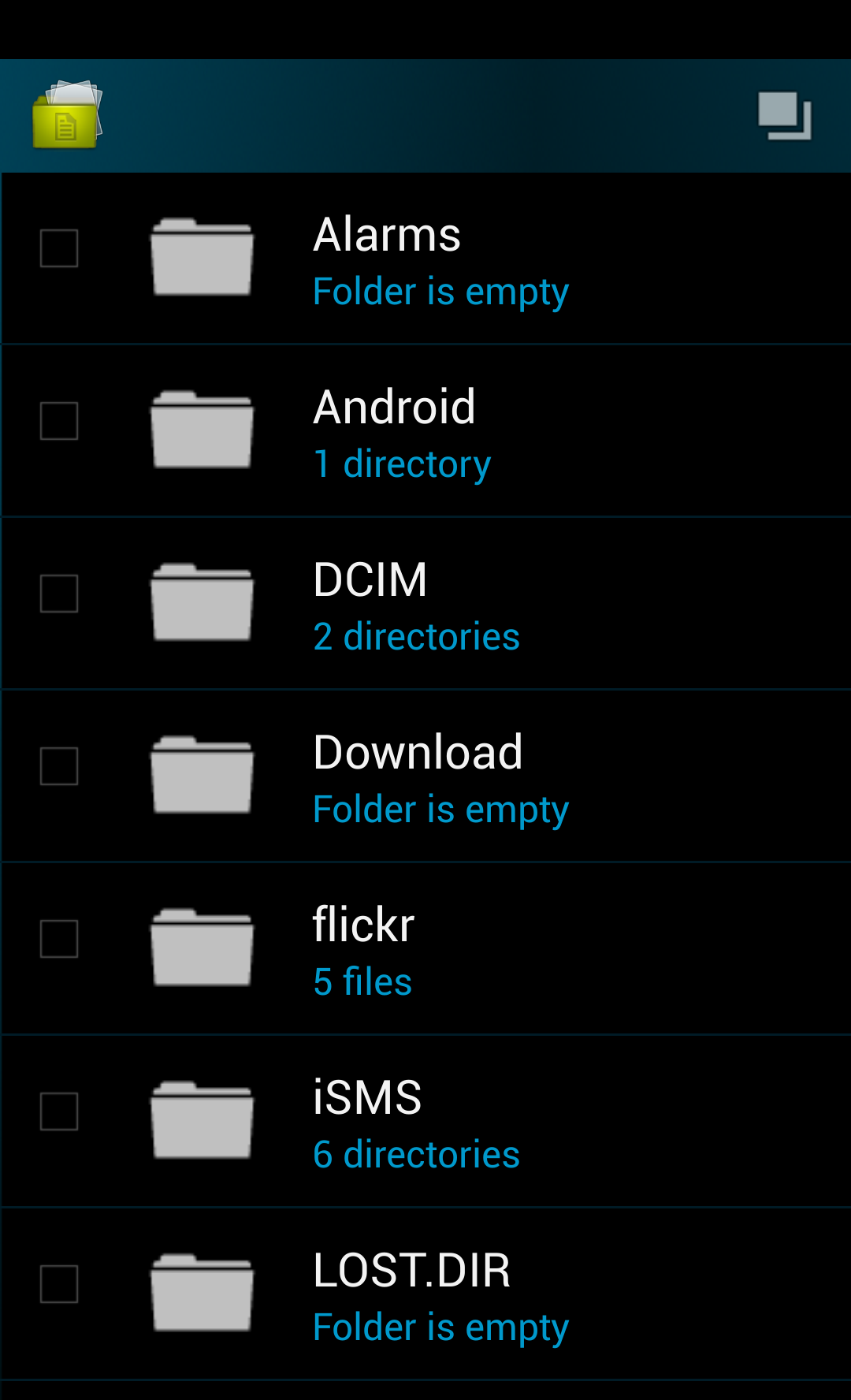This screenshot has width=851, height=1400.
Task: Open the multi-window icon in the toolbar
Action: (x=785, y=116)
